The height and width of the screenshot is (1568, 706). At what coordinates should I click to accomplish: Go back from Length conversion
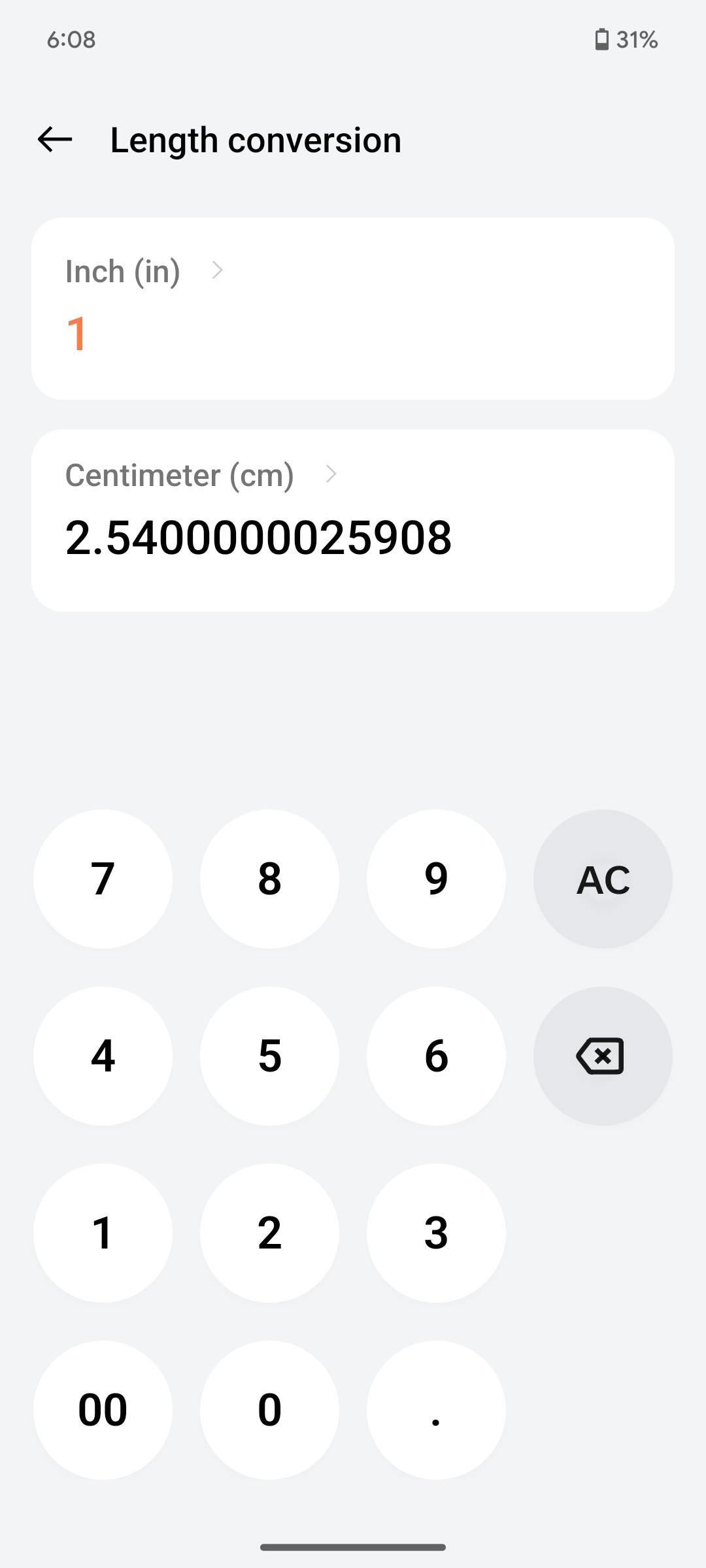55,140
